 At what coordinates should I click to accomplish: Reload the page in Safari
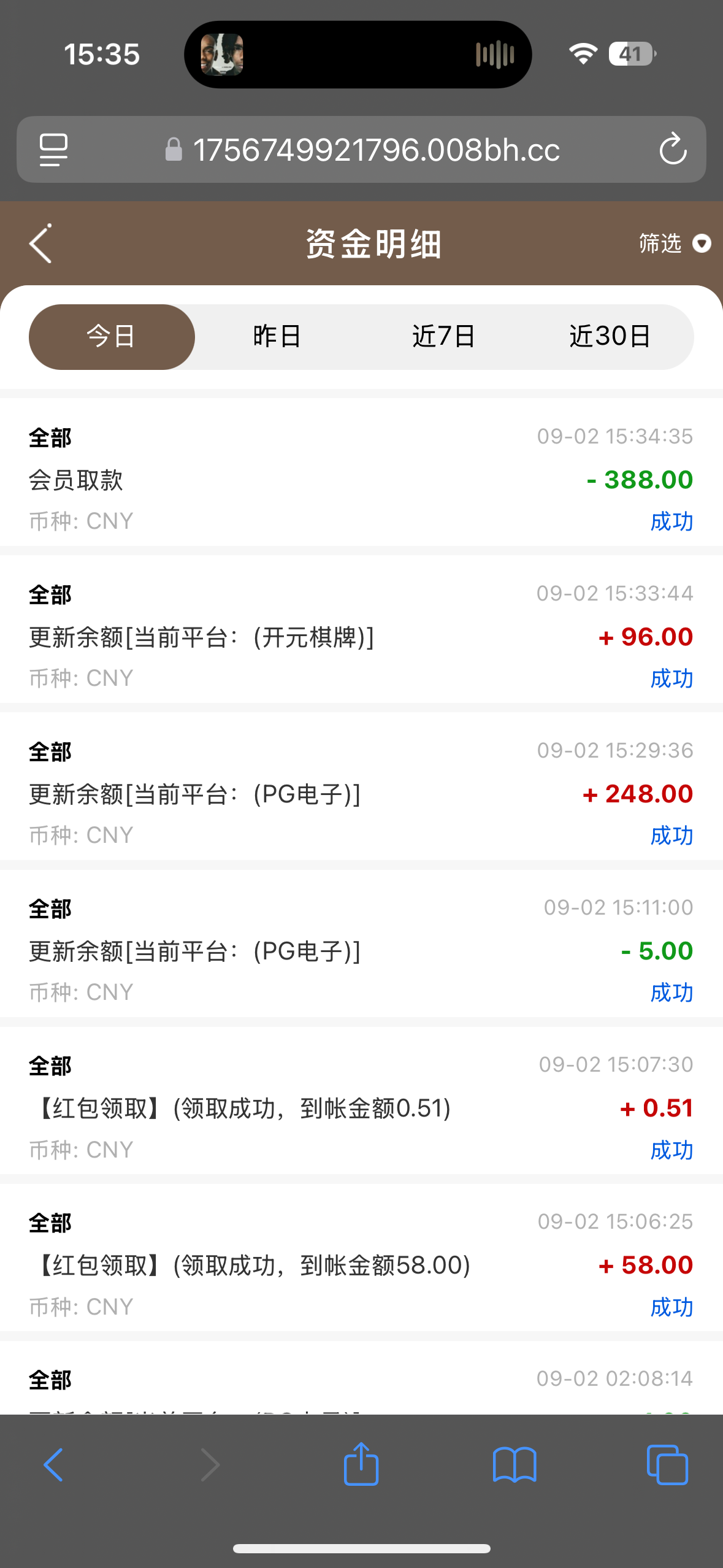pyautogui.click(x=673, y=150)
